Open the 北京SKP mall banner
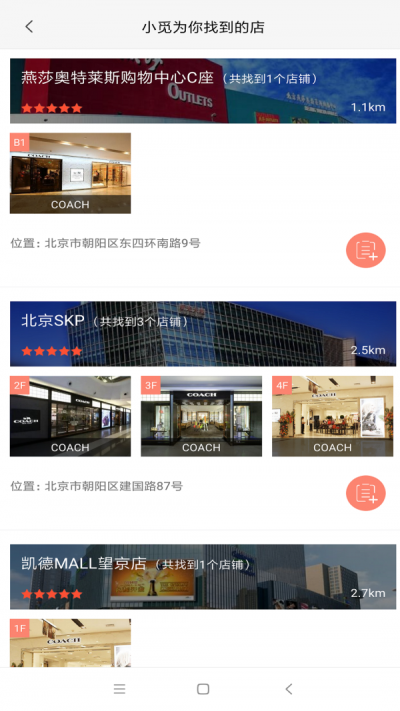400x711 pixels. tap(203, 334)
